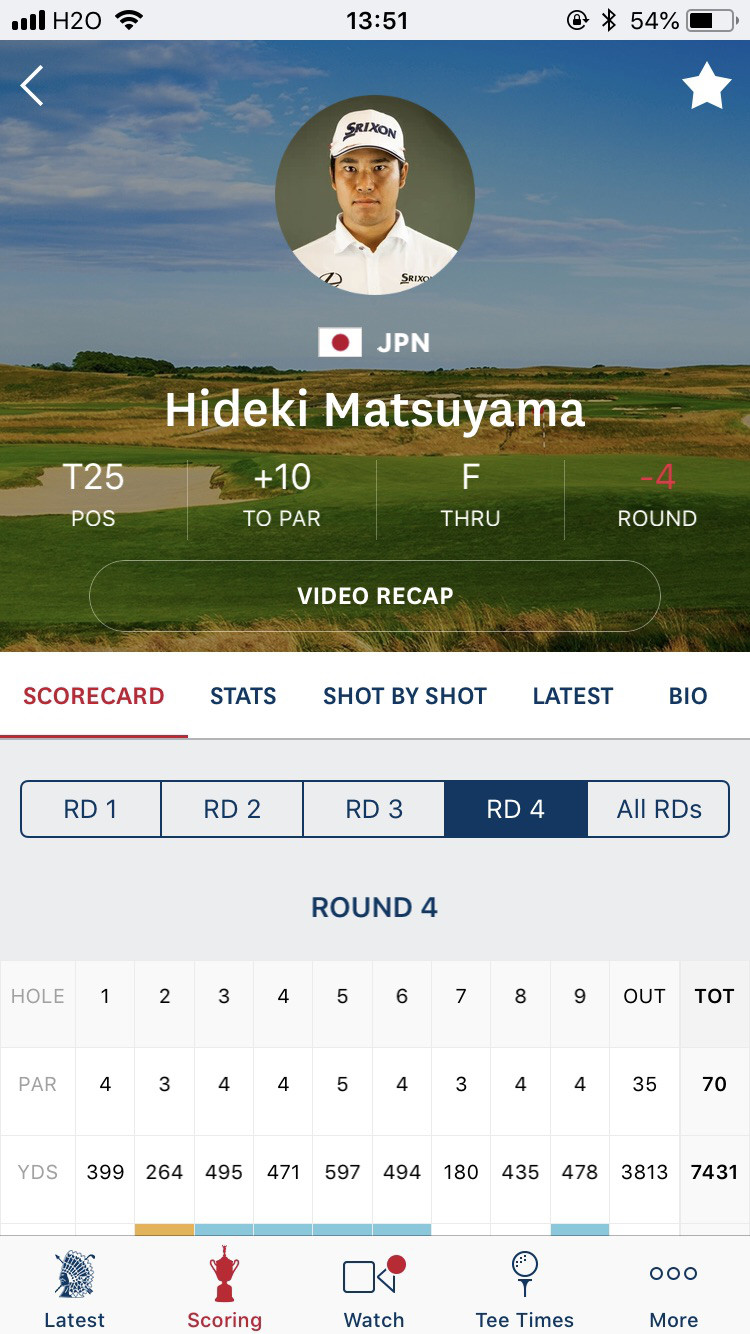Go to Tee Times
750x1334 pixels.
(525, 1288)
